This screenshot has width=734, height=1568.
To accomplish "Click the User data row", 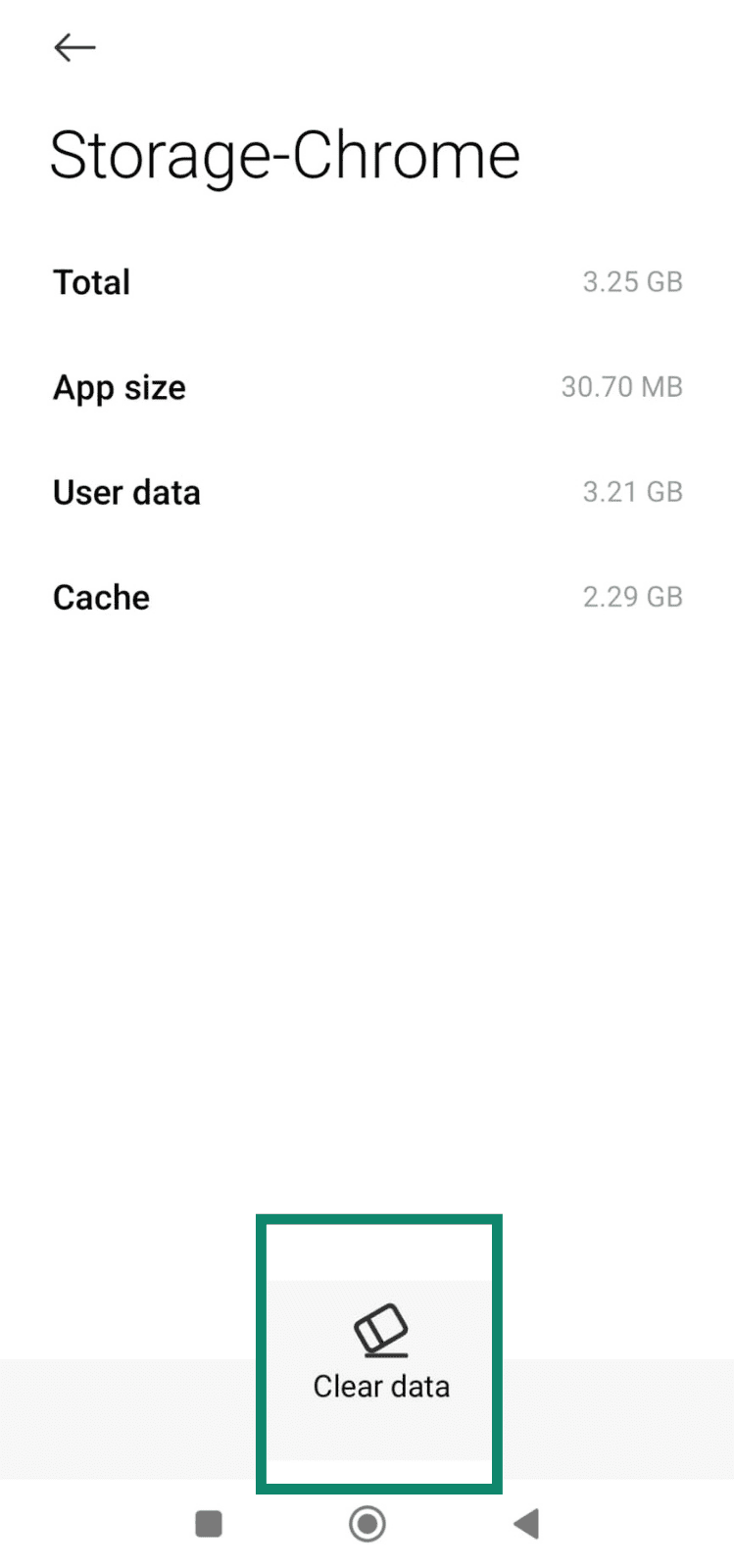I will tap(367, 492).
